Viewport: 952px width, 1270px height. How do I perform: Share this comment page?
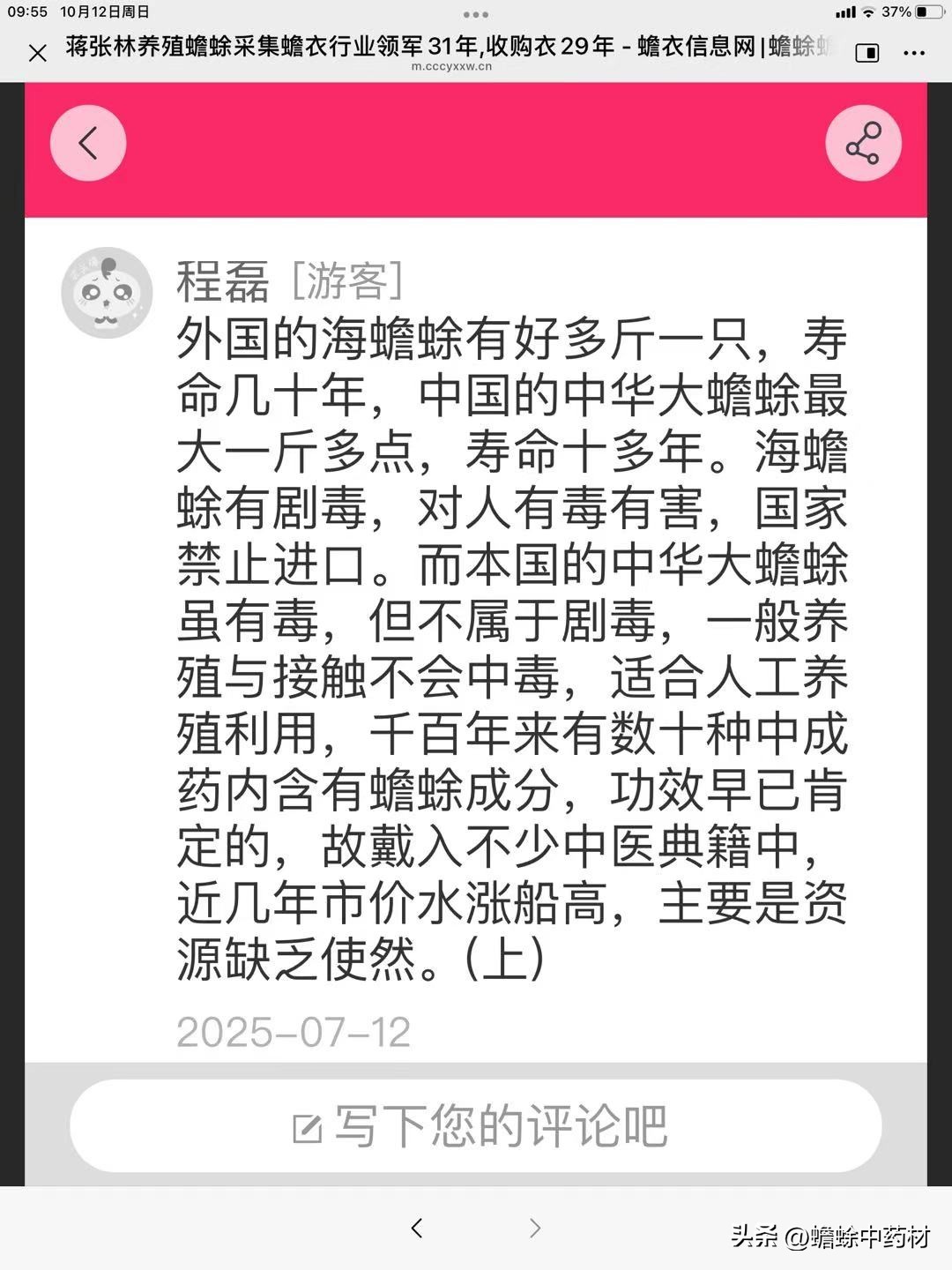tap(863, 143)
